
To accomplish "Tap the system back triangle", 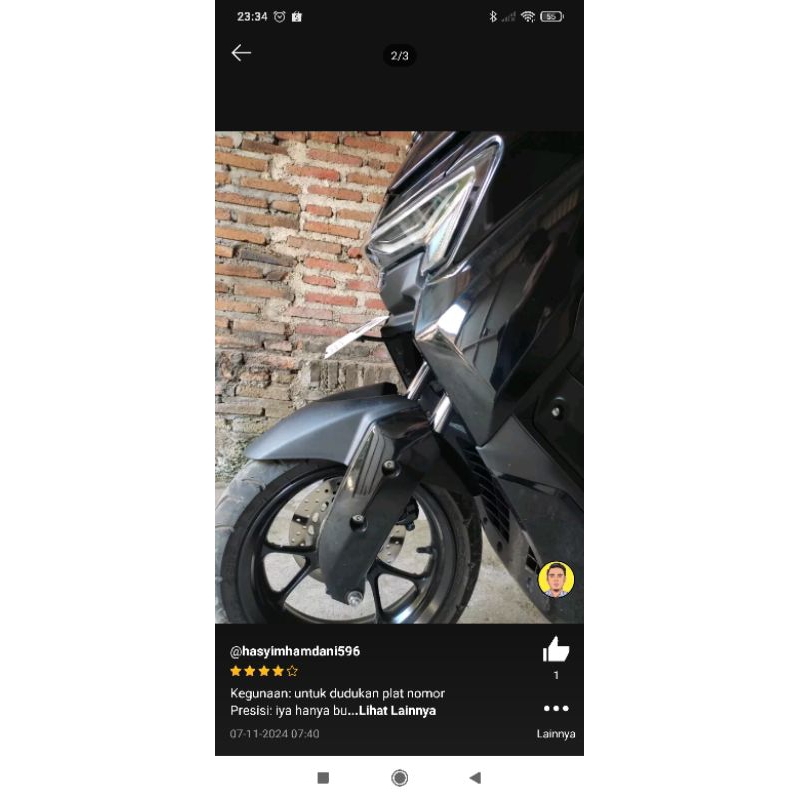I will (x=475, y=777).
